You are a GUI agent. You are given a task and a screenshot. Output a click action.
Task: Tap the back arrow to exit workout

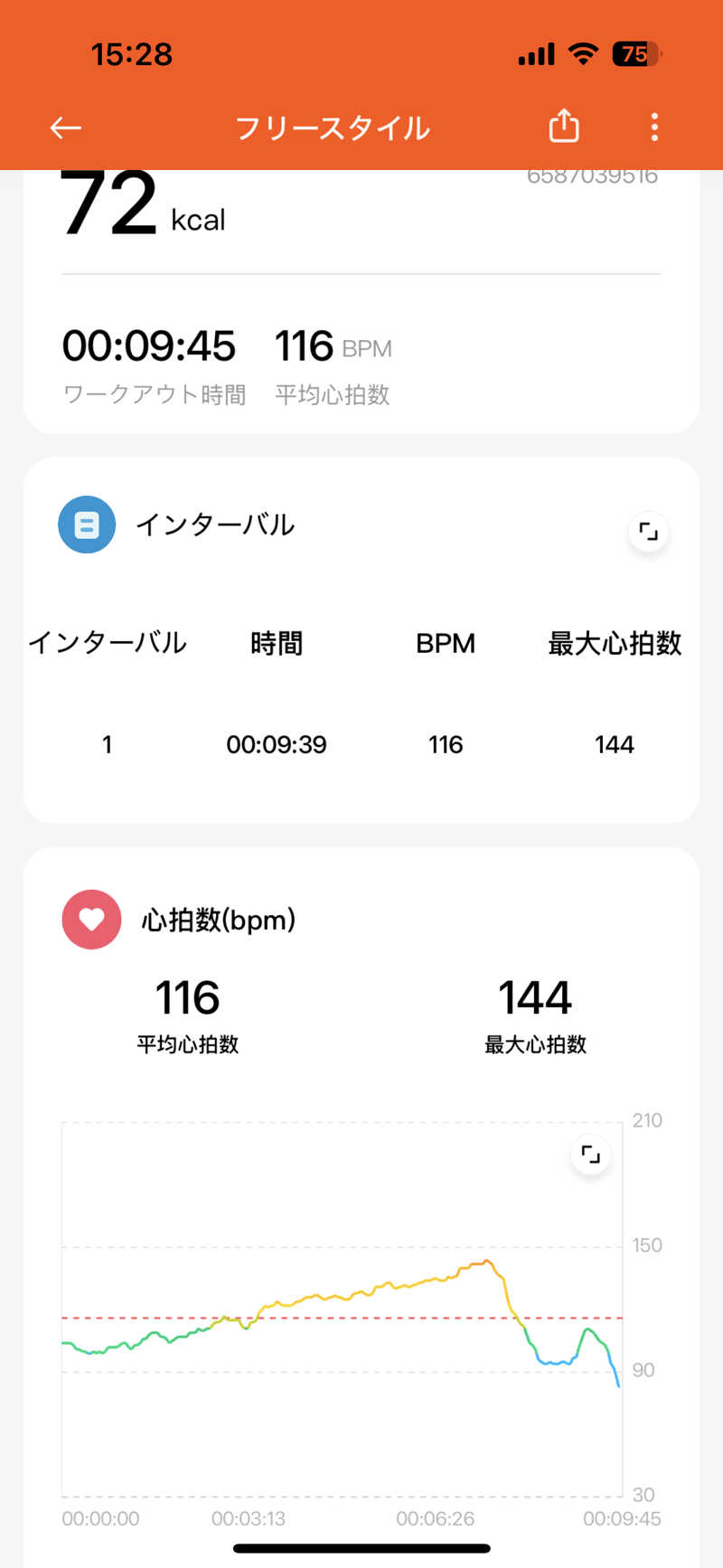click(x=64, y=128)
